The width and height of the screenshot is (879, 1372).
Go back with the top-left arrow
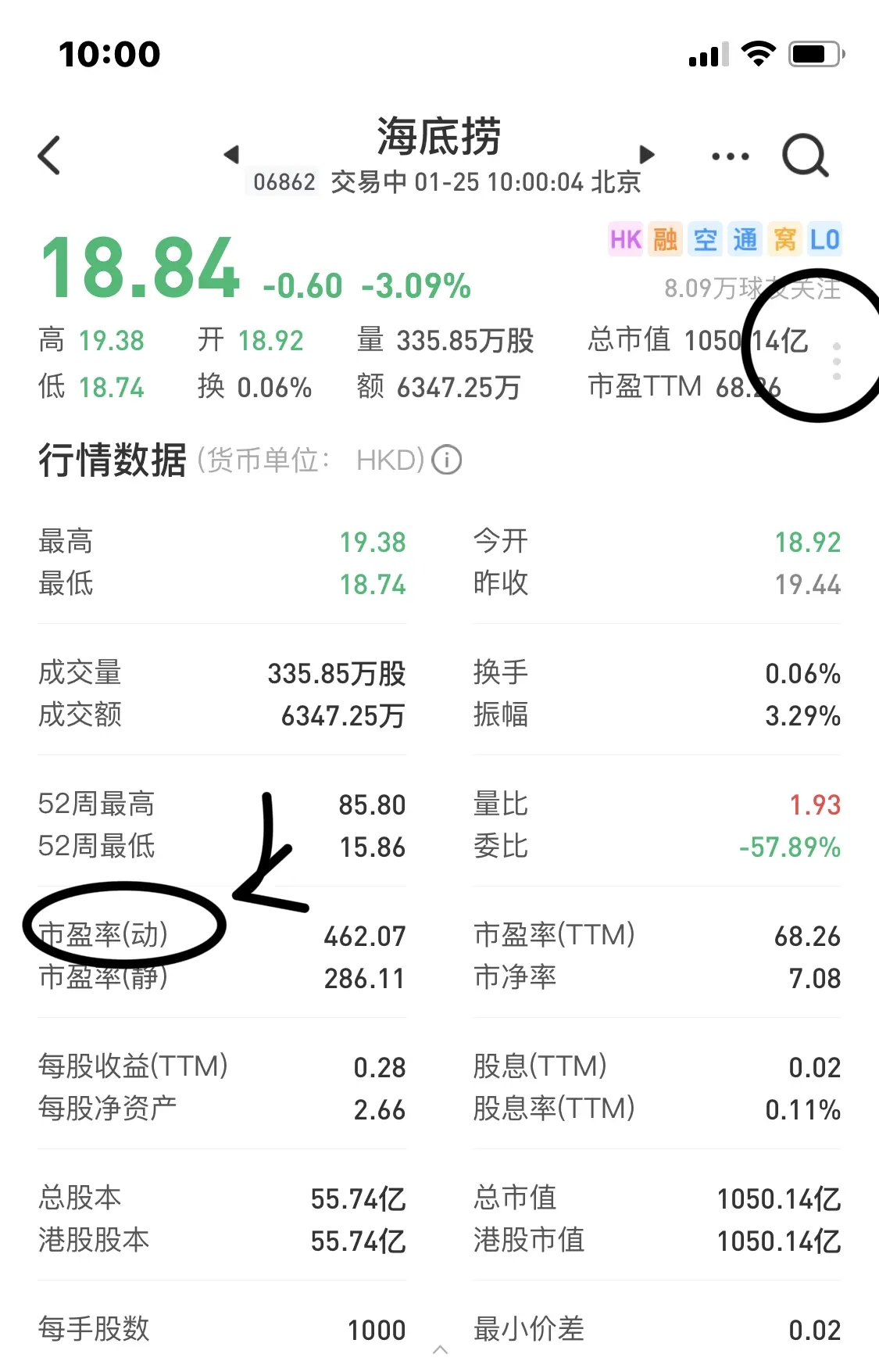(50, 156)
